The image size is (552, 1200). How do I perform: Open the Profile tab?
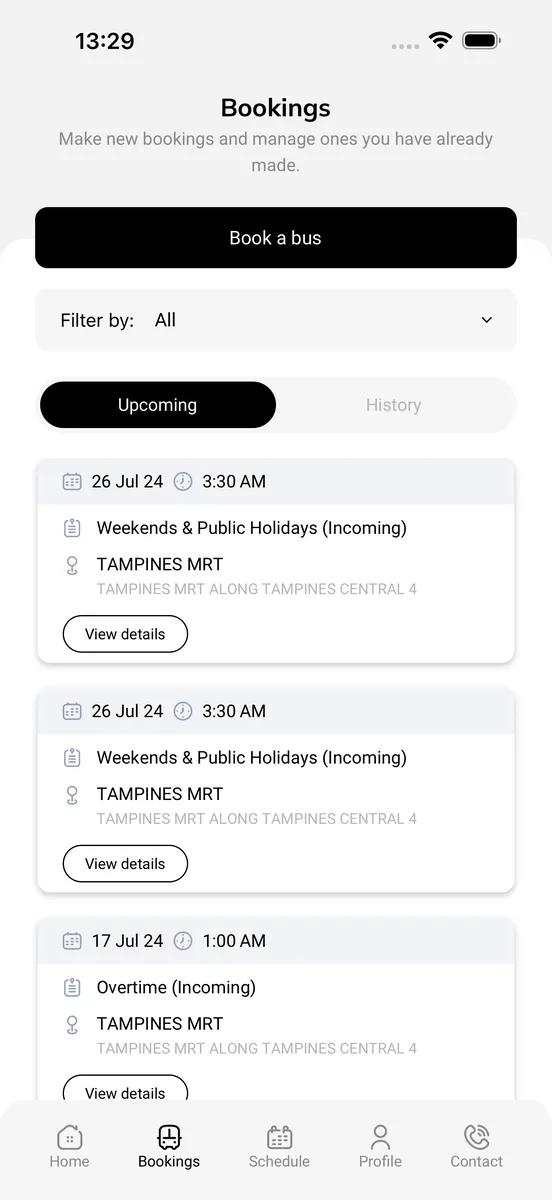(x=380, y=1146)
